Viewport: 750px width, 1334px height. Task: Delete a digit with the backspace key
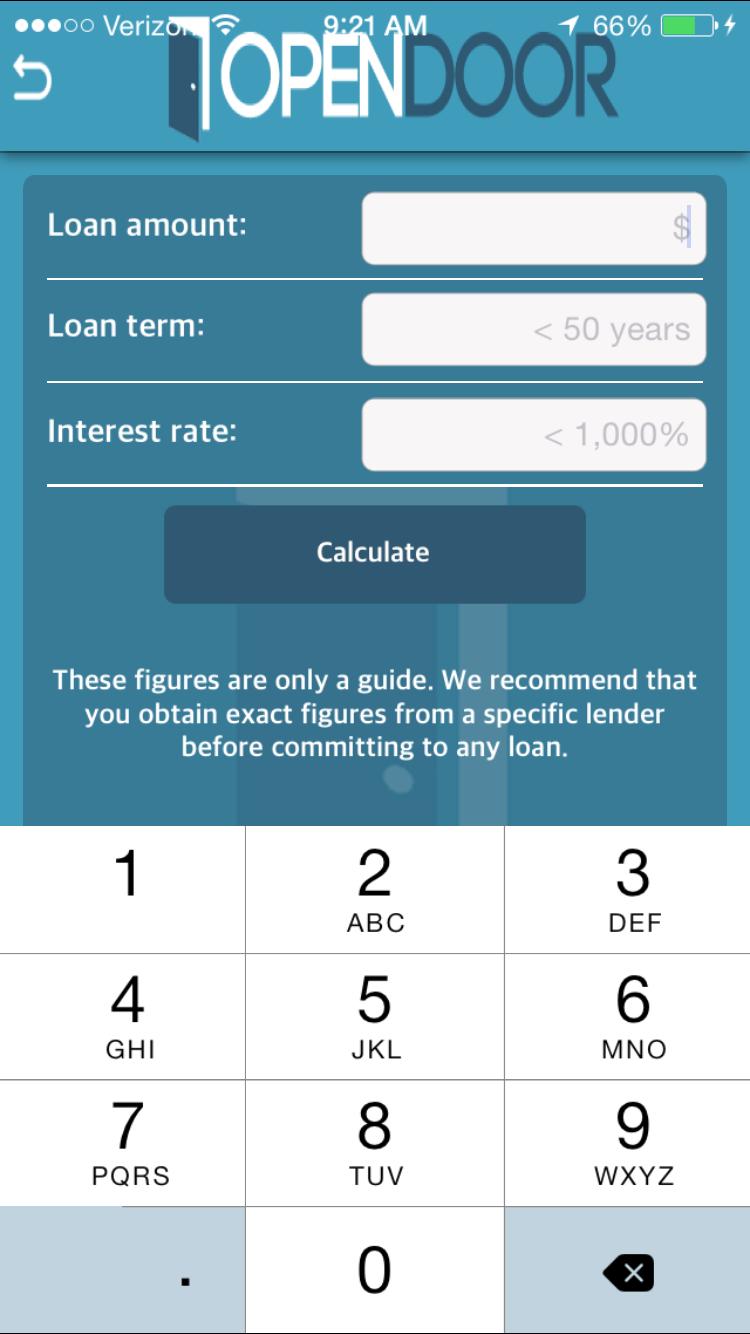point(627,1271)
